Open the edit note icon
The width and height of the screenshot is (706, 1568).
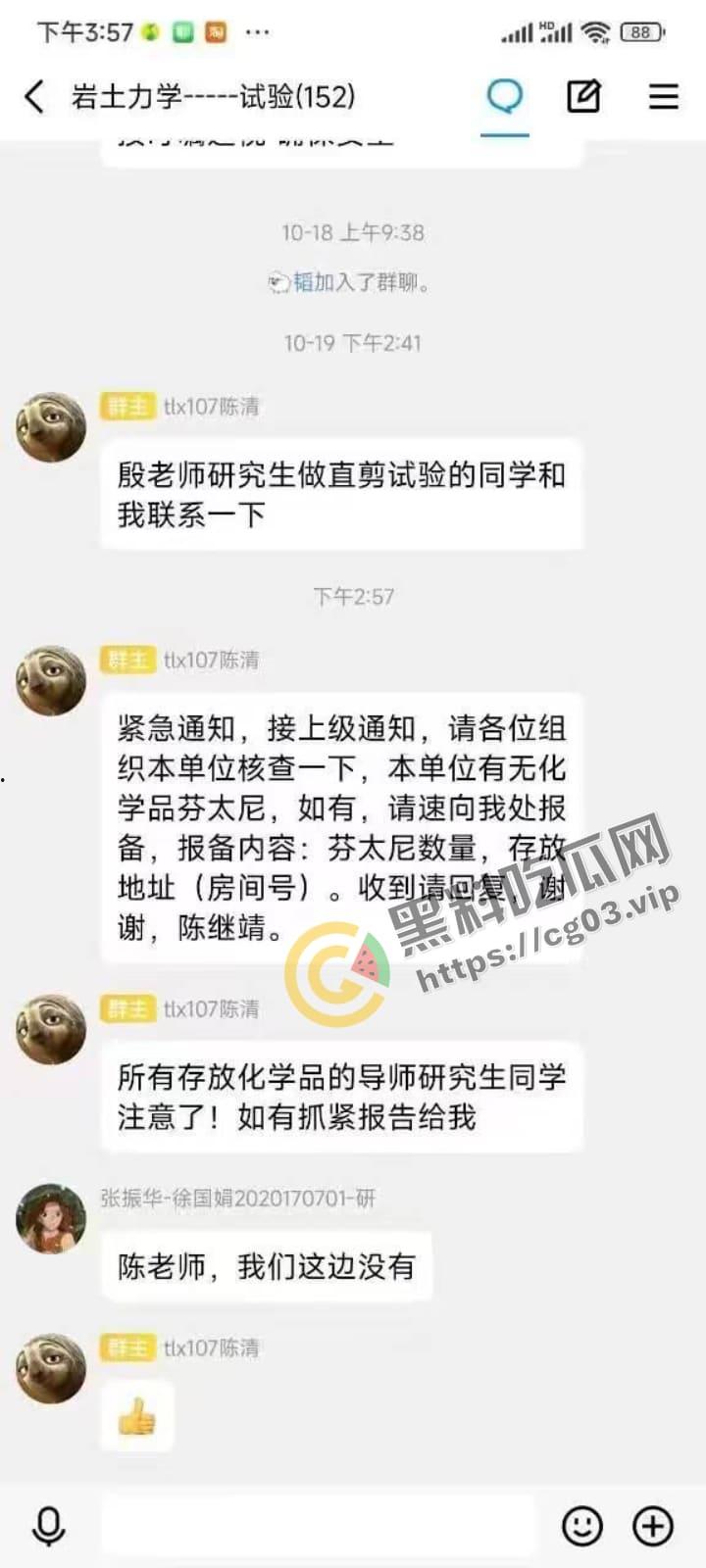[x=584, y=96]
